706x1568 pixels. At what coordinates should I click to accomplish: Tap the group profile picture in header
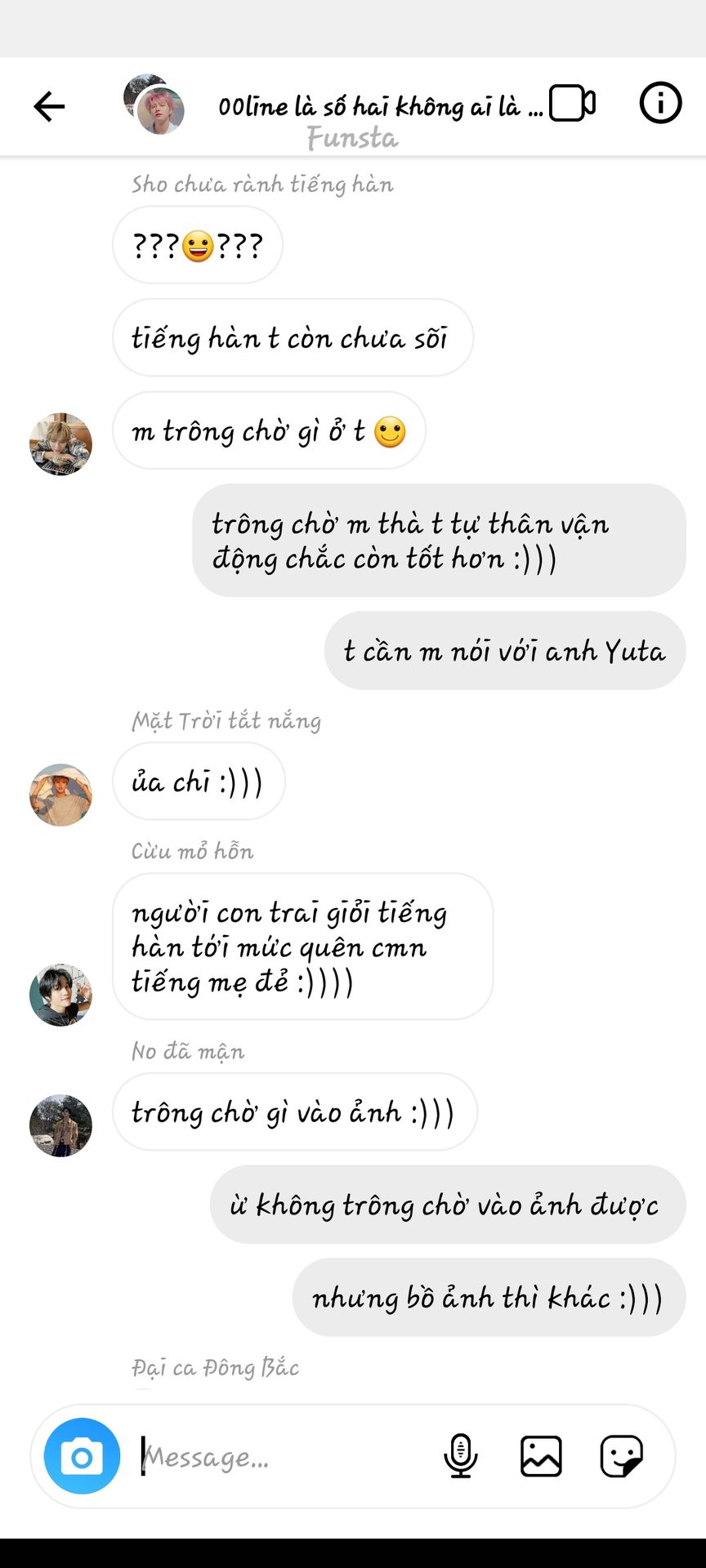coord(154,105)
